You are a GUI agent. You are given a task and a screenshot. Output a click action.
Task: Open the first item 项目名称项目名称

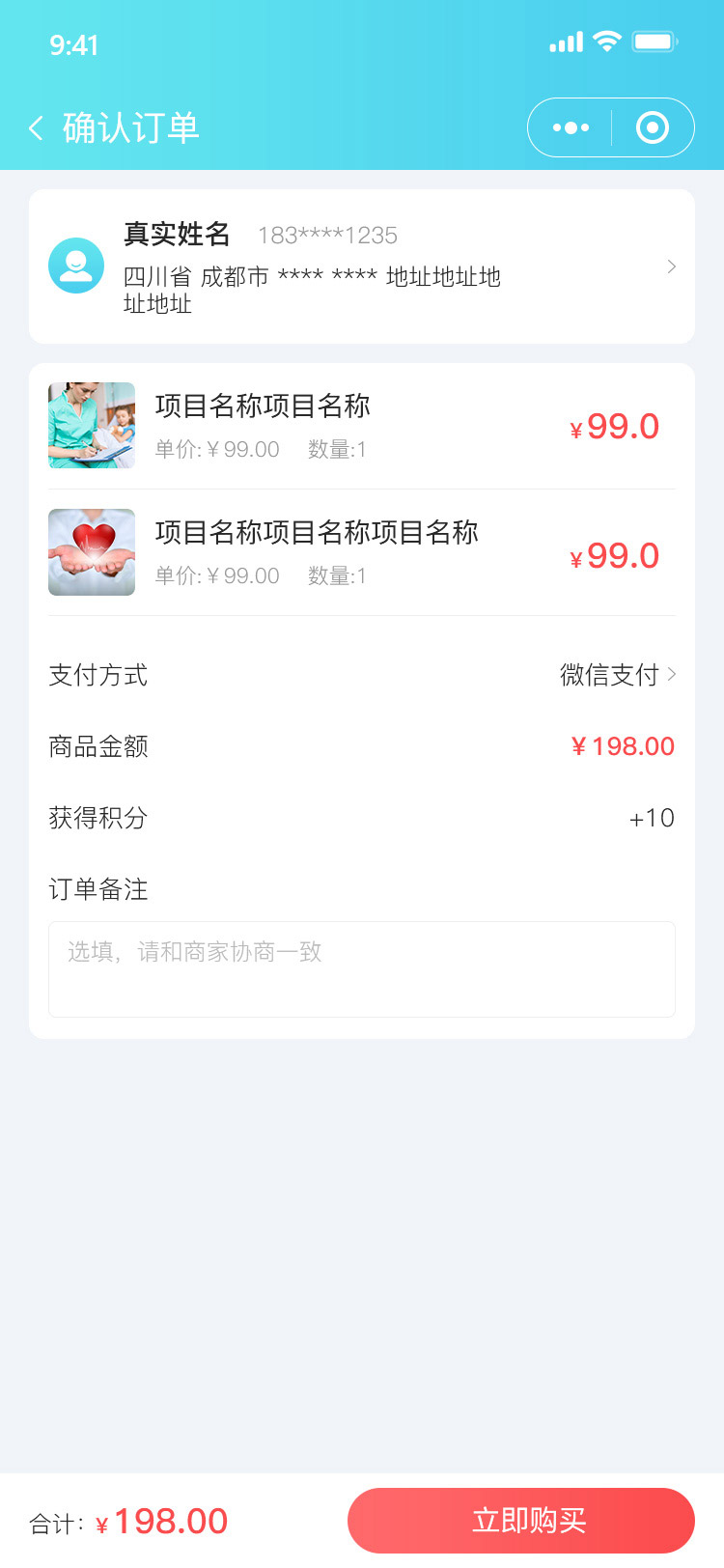pyautogui.click(x=362, y=426)
